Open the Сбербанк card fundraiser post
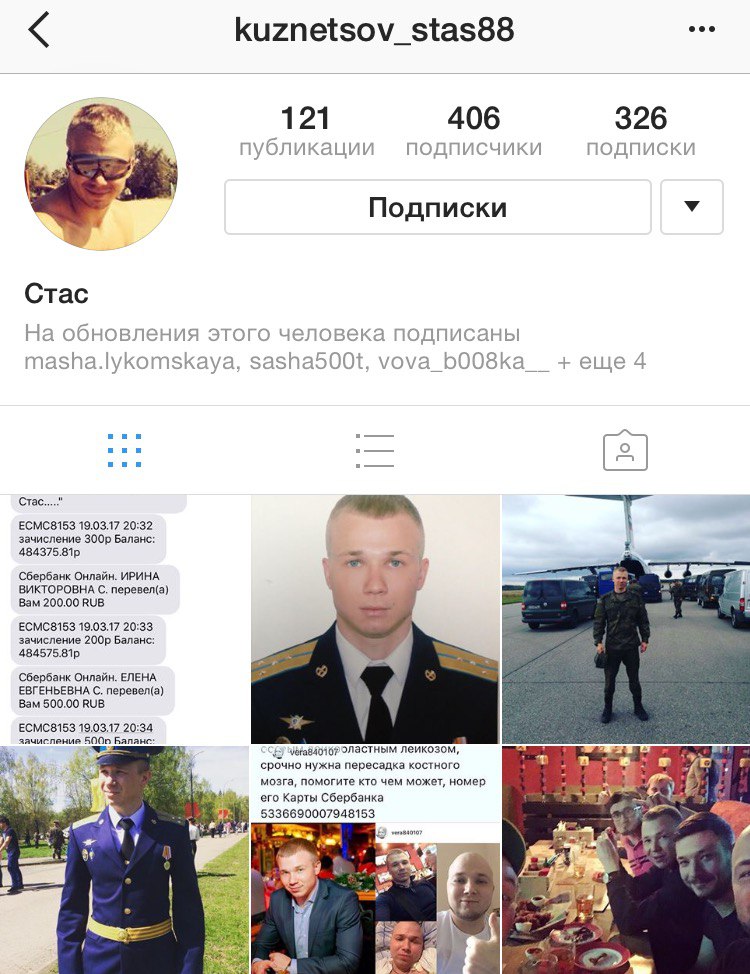This screenshot has width=750, height=974. (374, 860)
